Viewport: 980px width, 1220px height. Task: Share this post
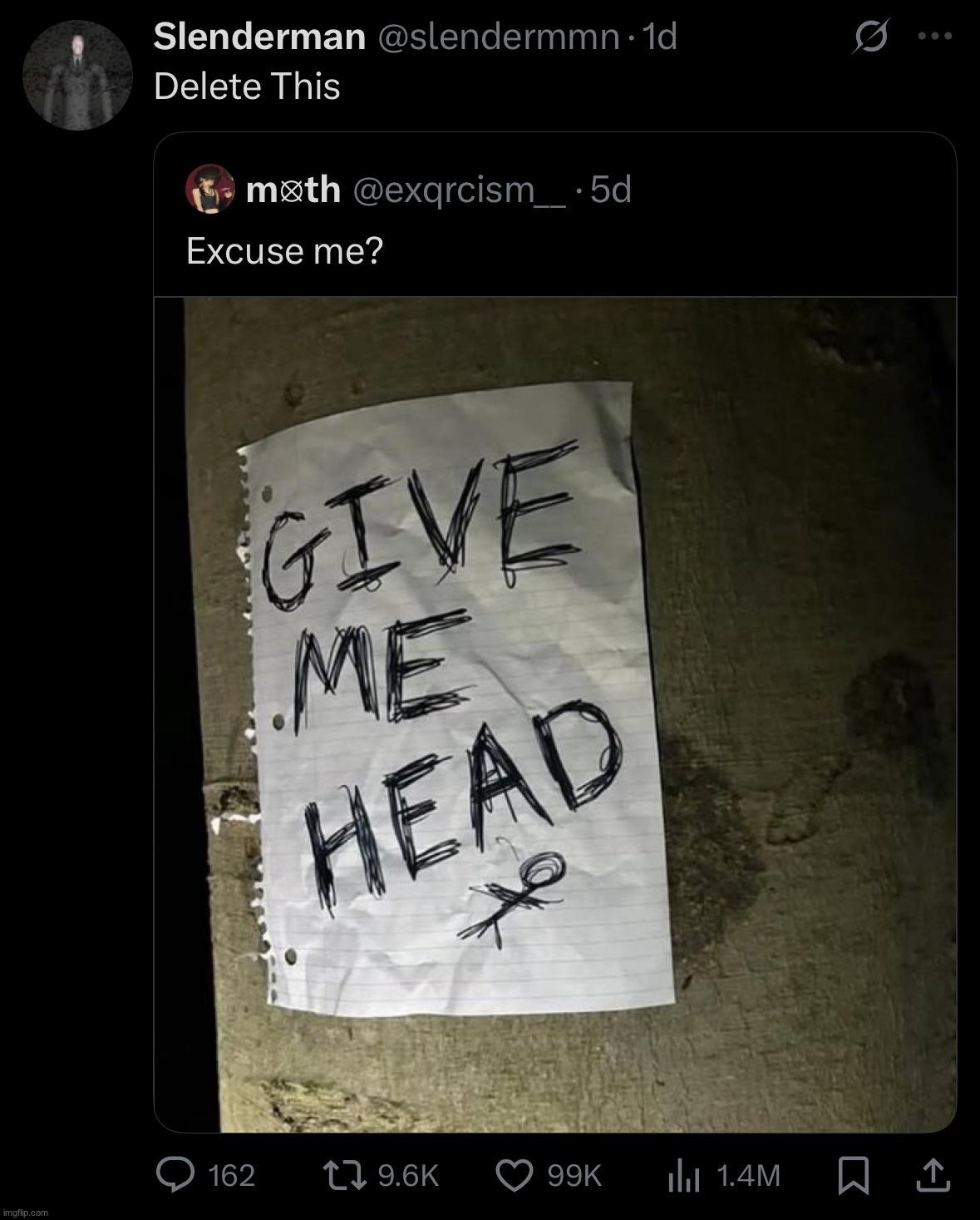(932, 1174)
